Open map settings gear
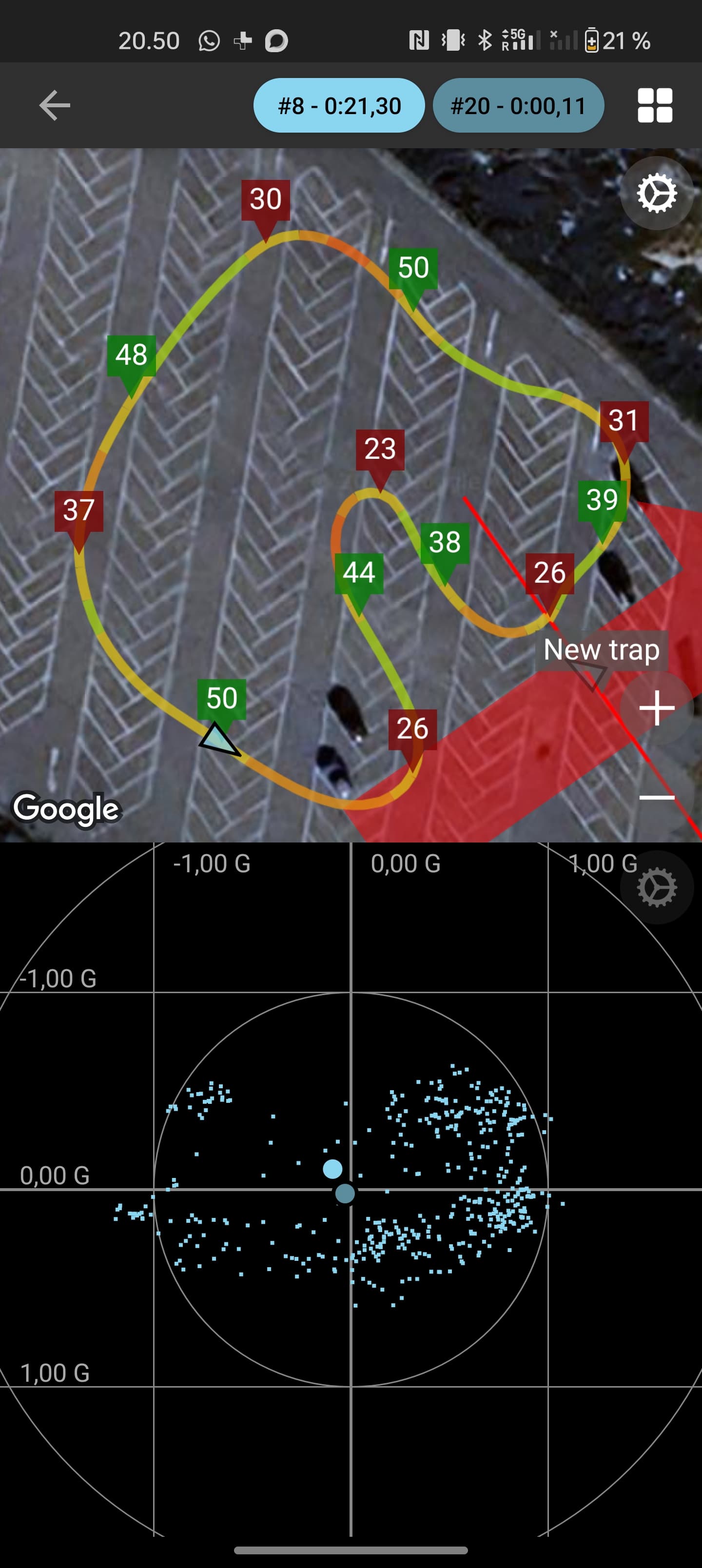This screenshot has width=702, height=1568. coord(656,194)
